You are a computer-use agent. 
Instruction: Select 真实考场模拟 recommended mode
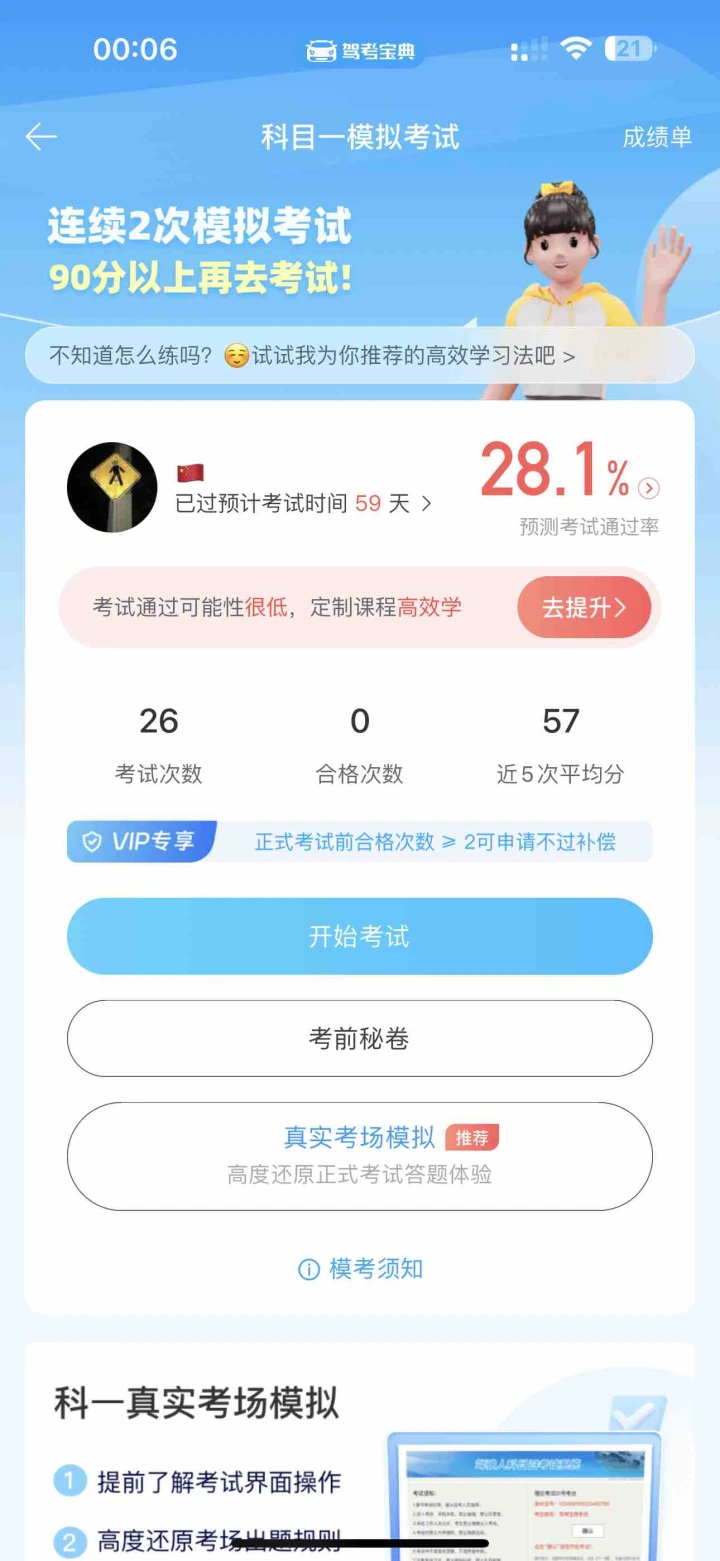click(359, 1156)
